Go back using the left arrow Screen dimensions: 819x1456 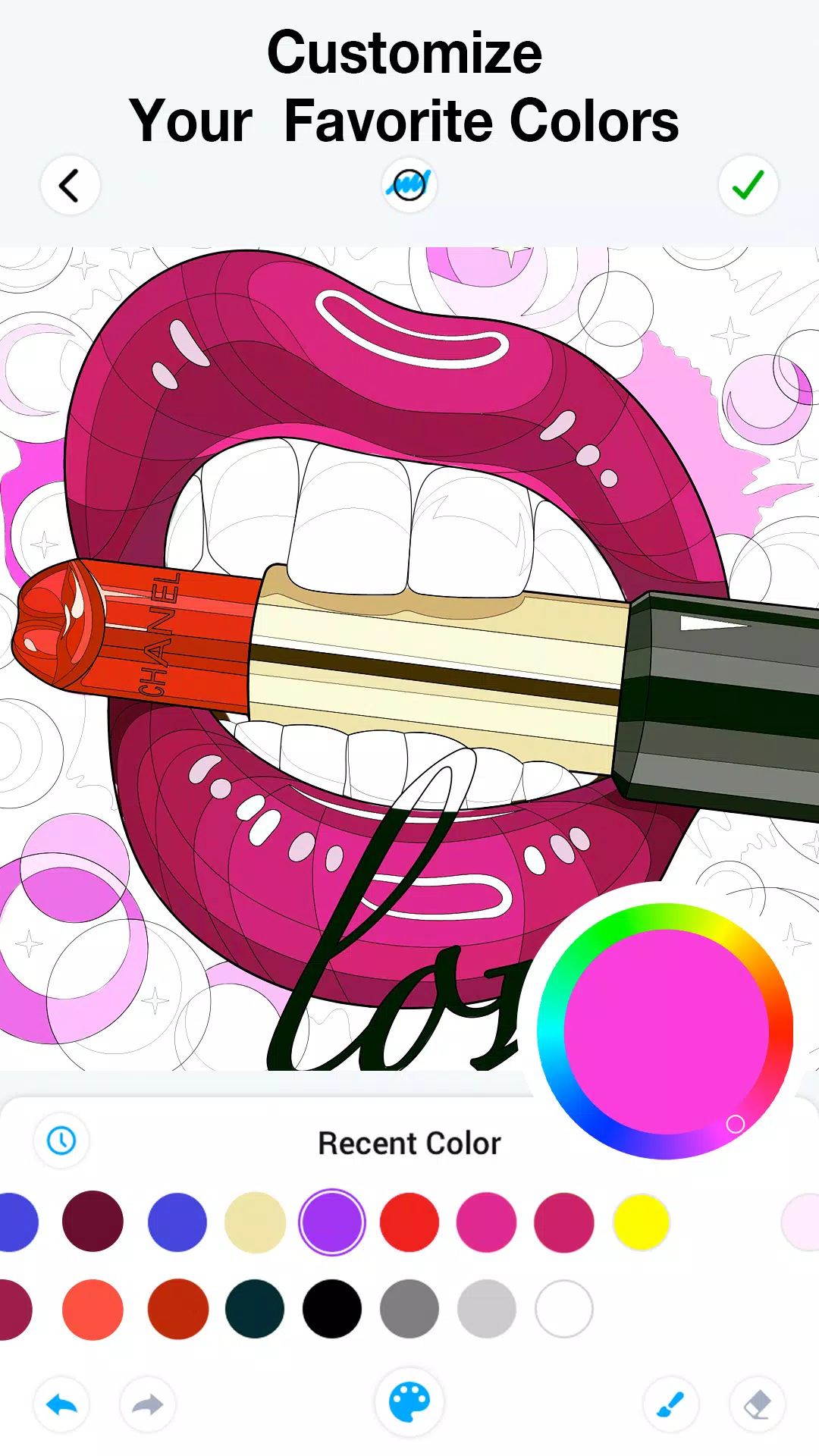70,186
